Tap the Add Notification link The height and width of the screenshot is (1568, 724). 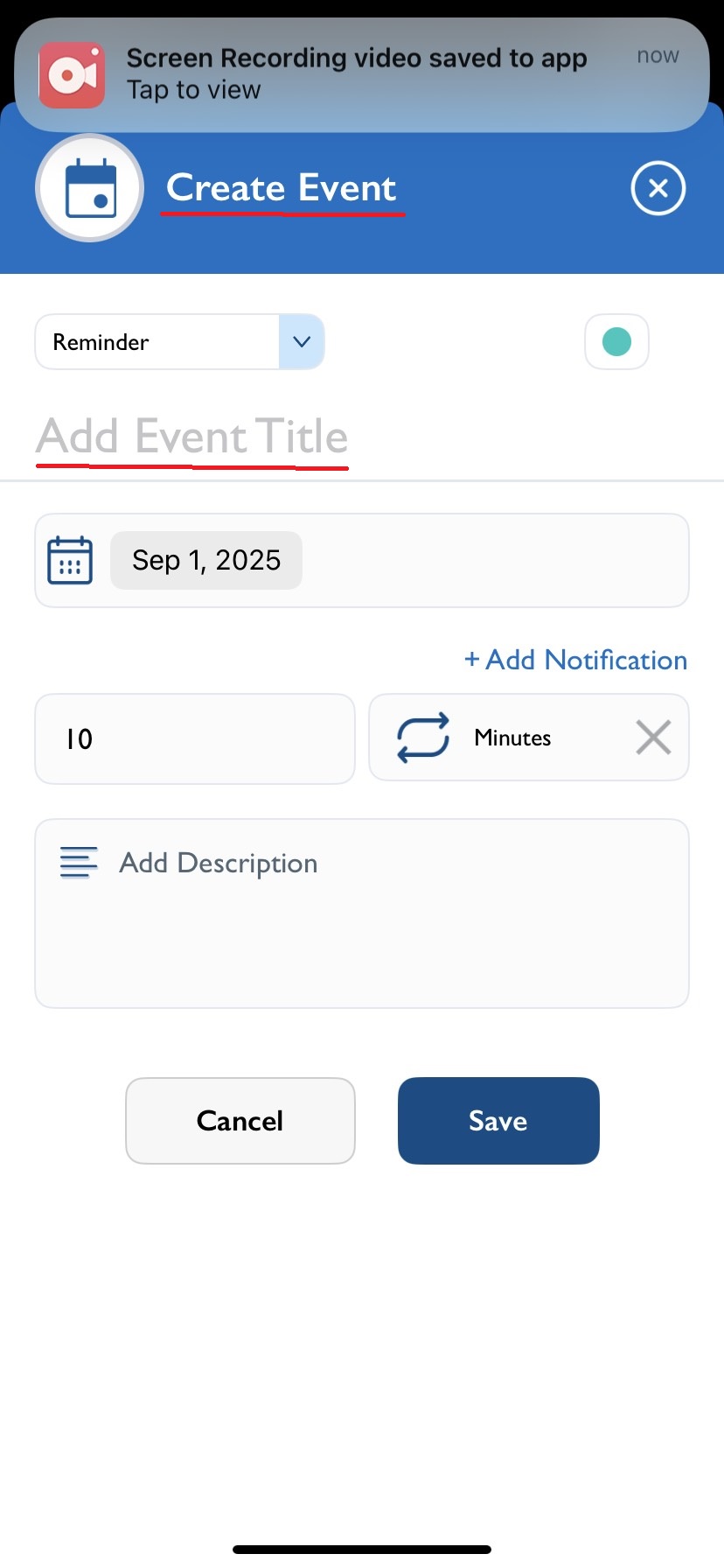[575, 660]
